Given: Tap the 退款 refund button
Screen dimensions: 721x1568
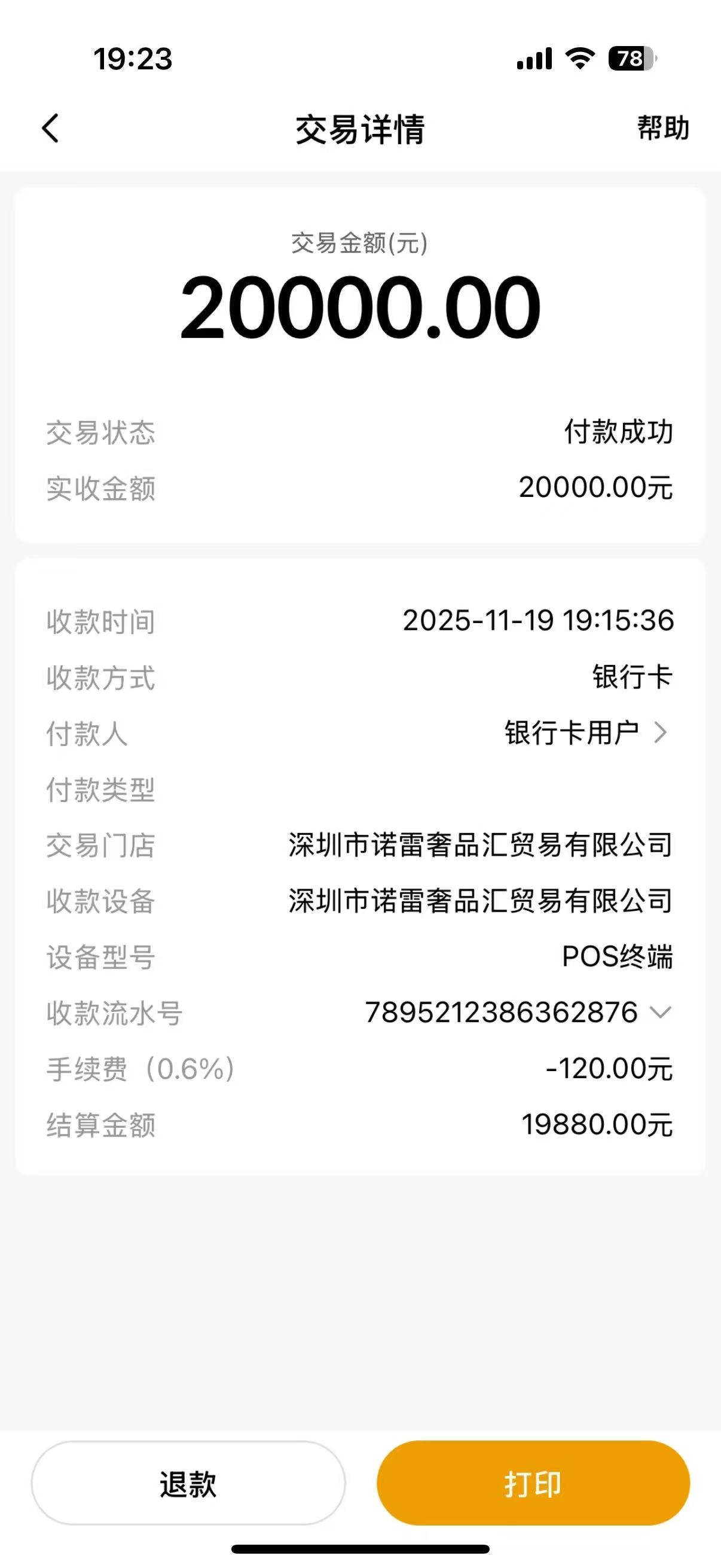Looking at the screenshot, I should [x=188, y=1484].
